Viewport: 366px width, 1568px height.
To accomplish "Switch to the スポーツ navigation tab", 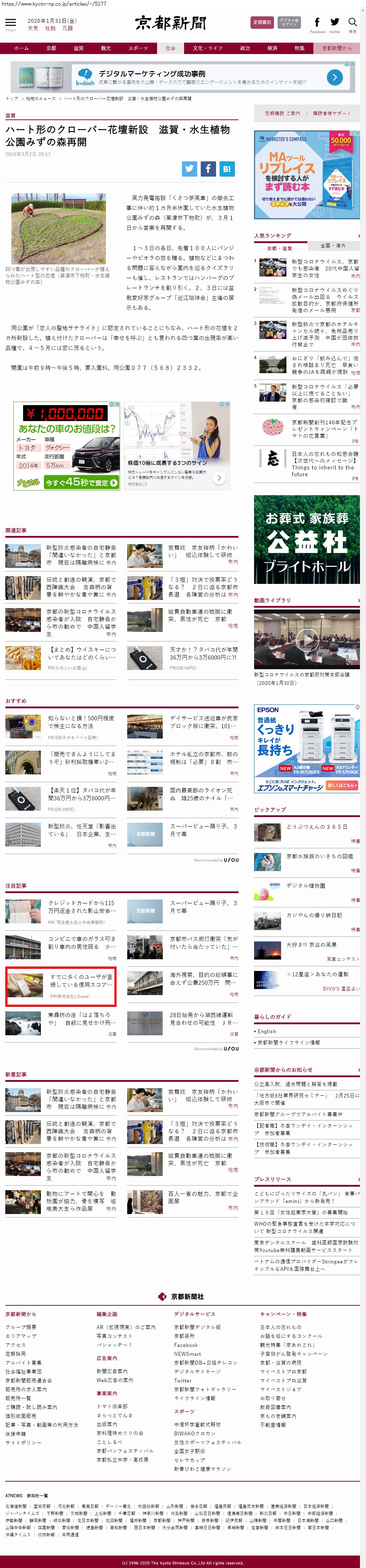I will pyautogui.click(x=138, y=48).
